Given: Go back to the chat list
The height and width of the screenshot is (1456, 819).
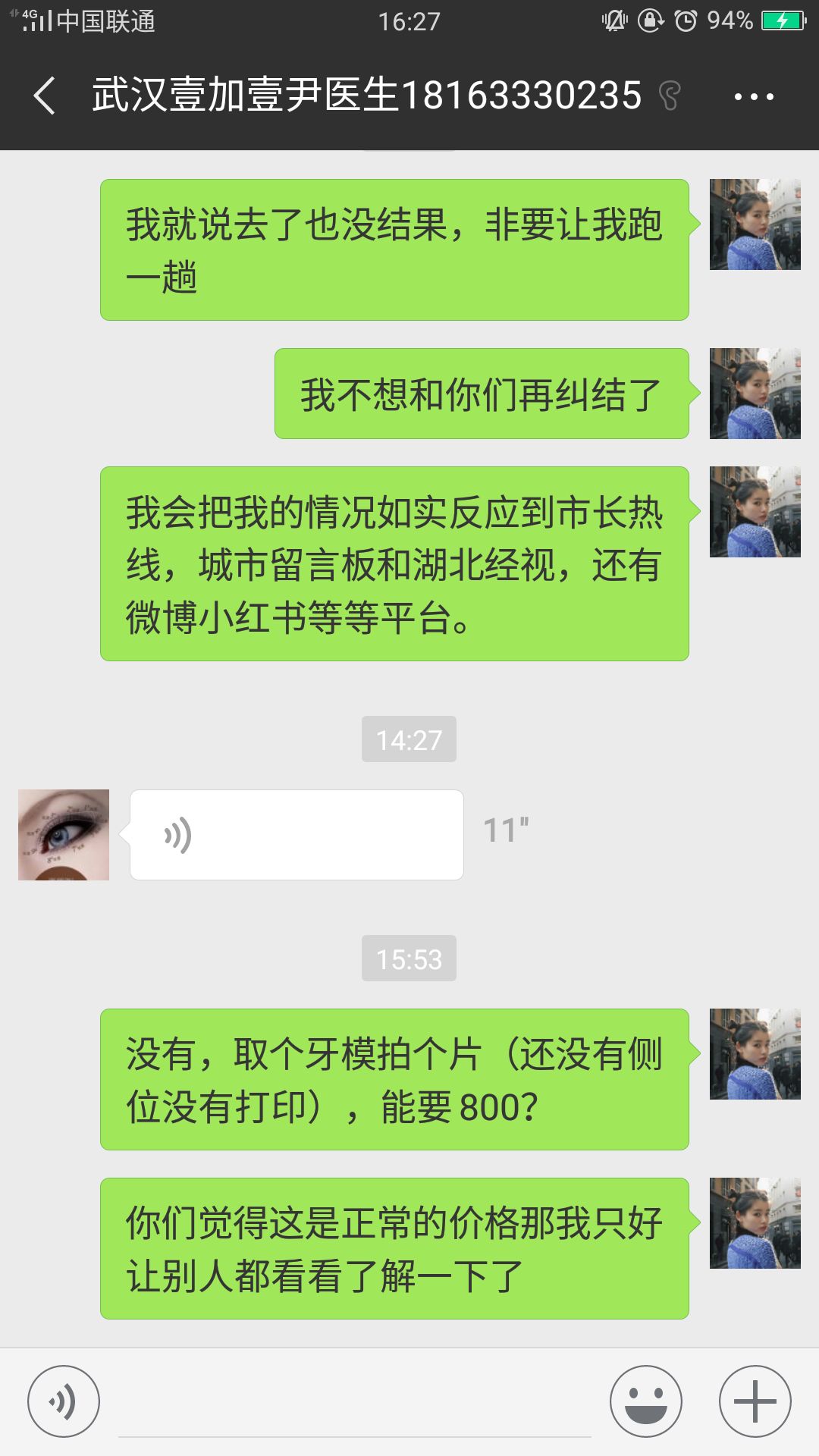Looking at the screenshot, I should click(x=45, y=96).
